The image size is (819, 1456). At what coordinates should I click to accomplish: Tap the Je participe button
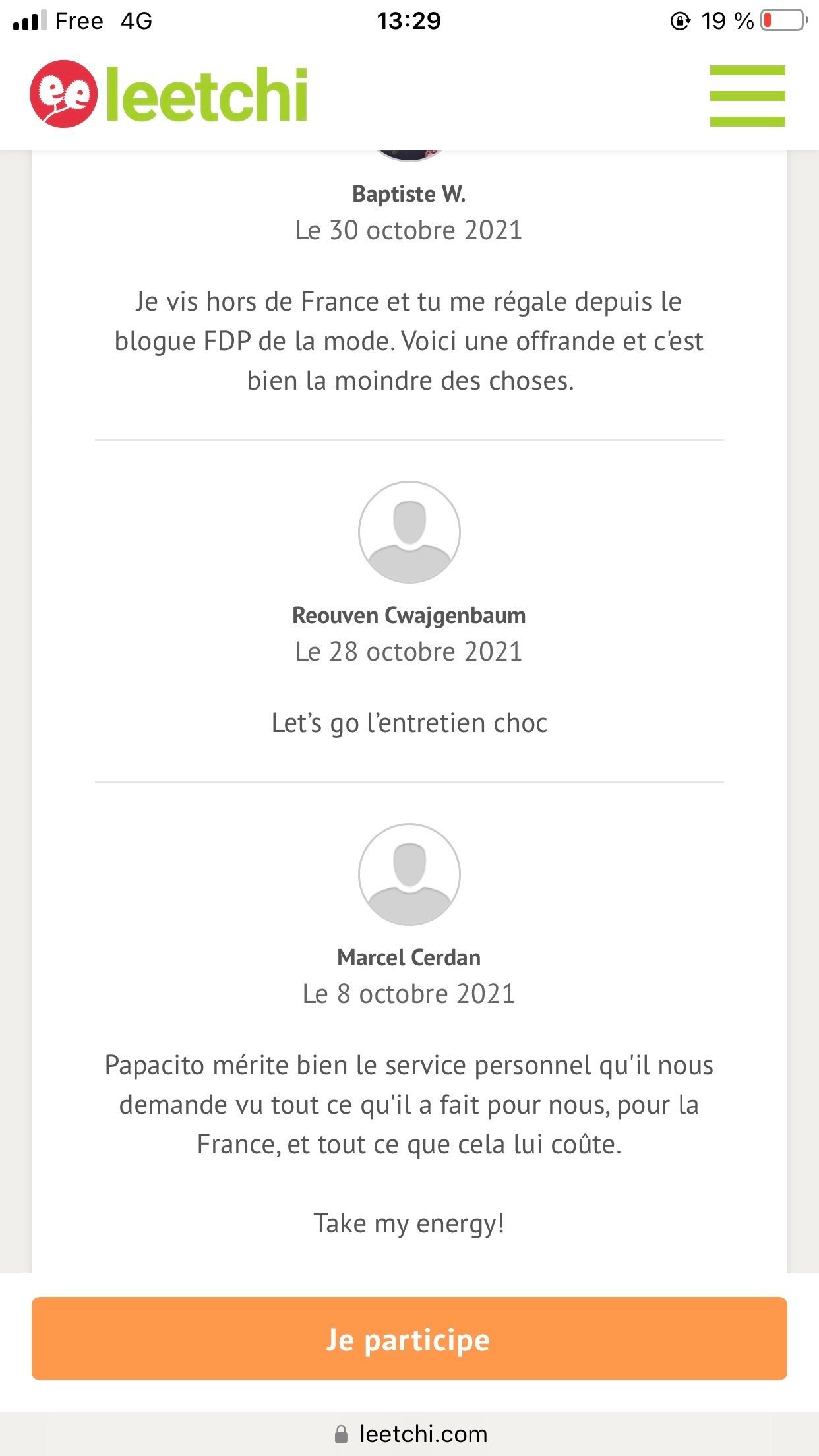point(409,1338)
